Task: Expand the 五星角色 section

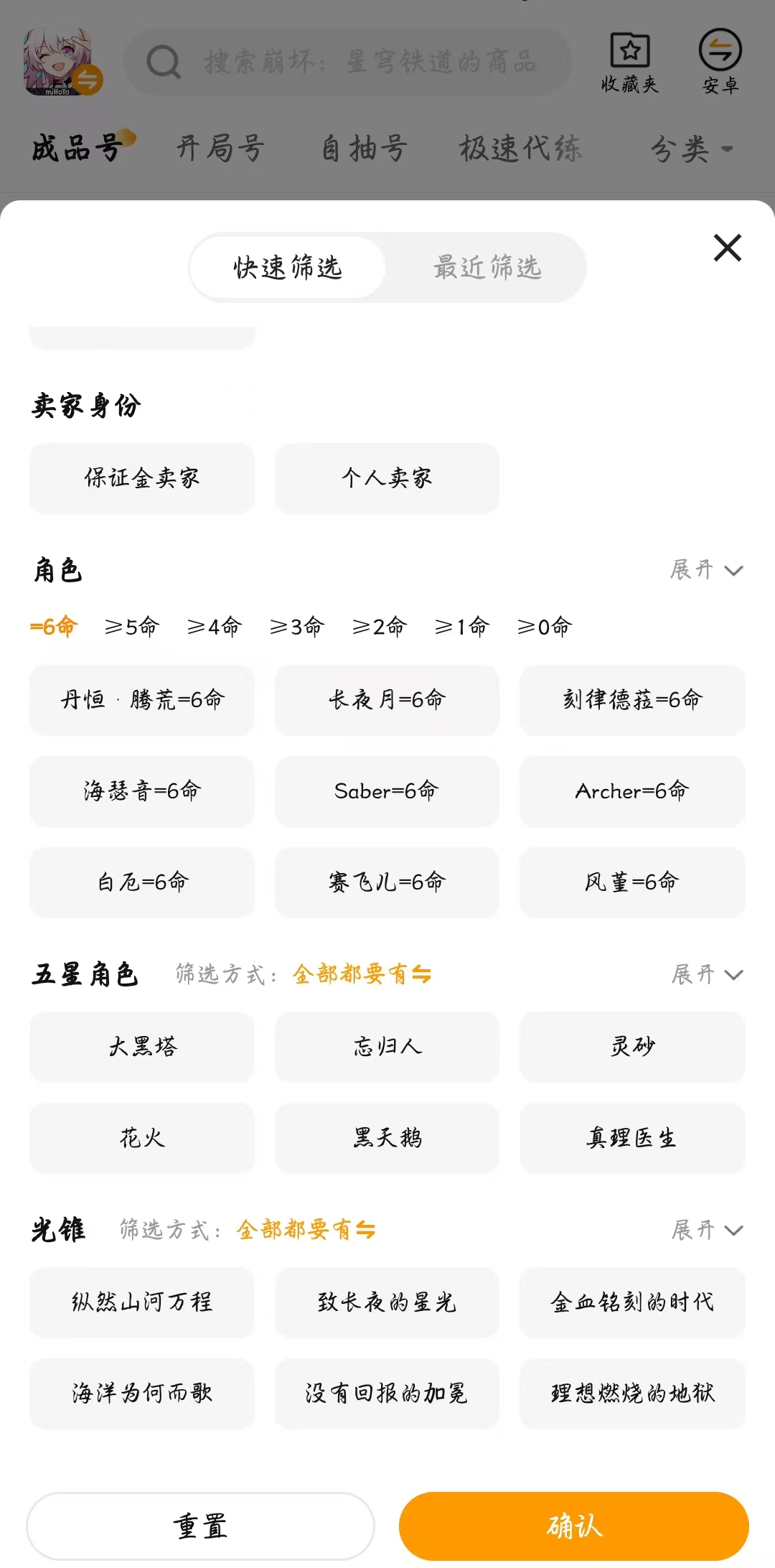Action: [706, 974]
